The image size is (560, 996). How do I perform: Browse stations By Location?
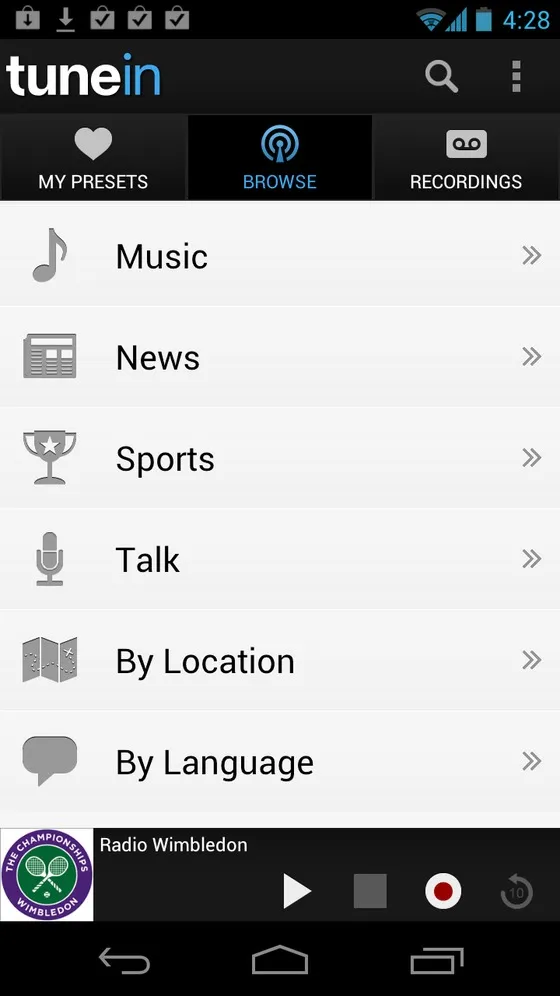pyautogui.click(x=280, y=661)
